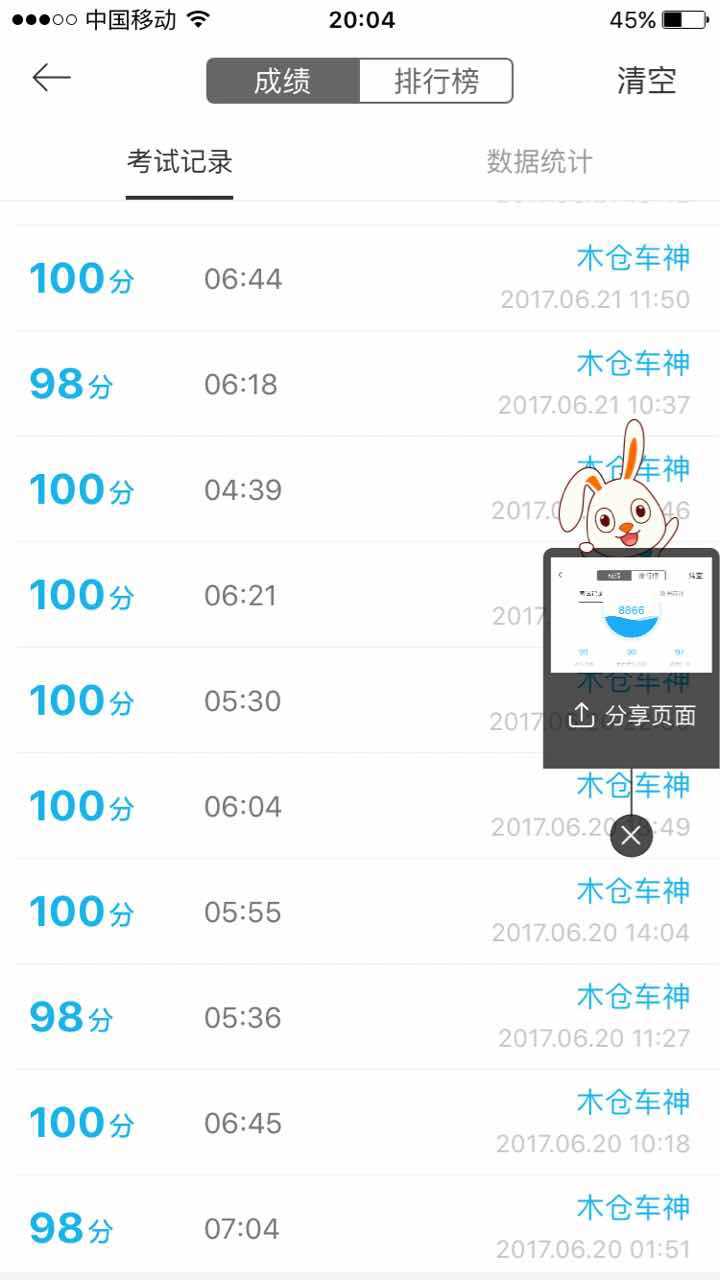View the exam record timed 05:36

[300, 1018]
